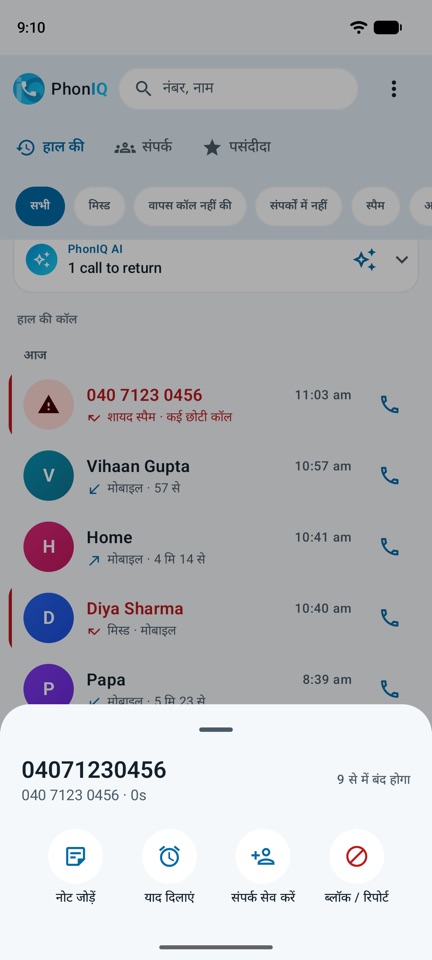Switch to the संपर्क tab
Image resolution: width=432 pixels, height=960 pixels.
coord(143,147)
